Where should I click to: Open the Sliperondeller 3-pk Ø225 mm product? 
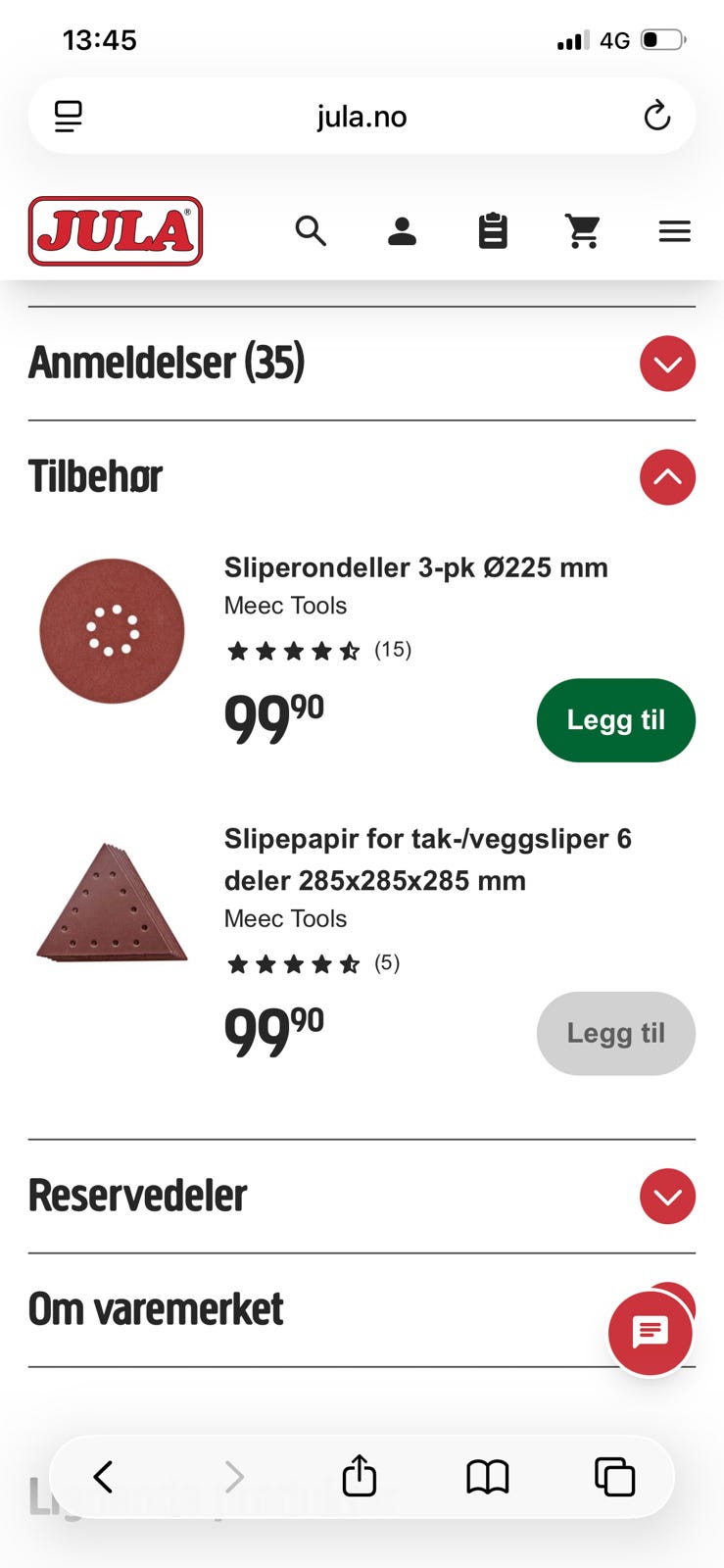[415, 567]
